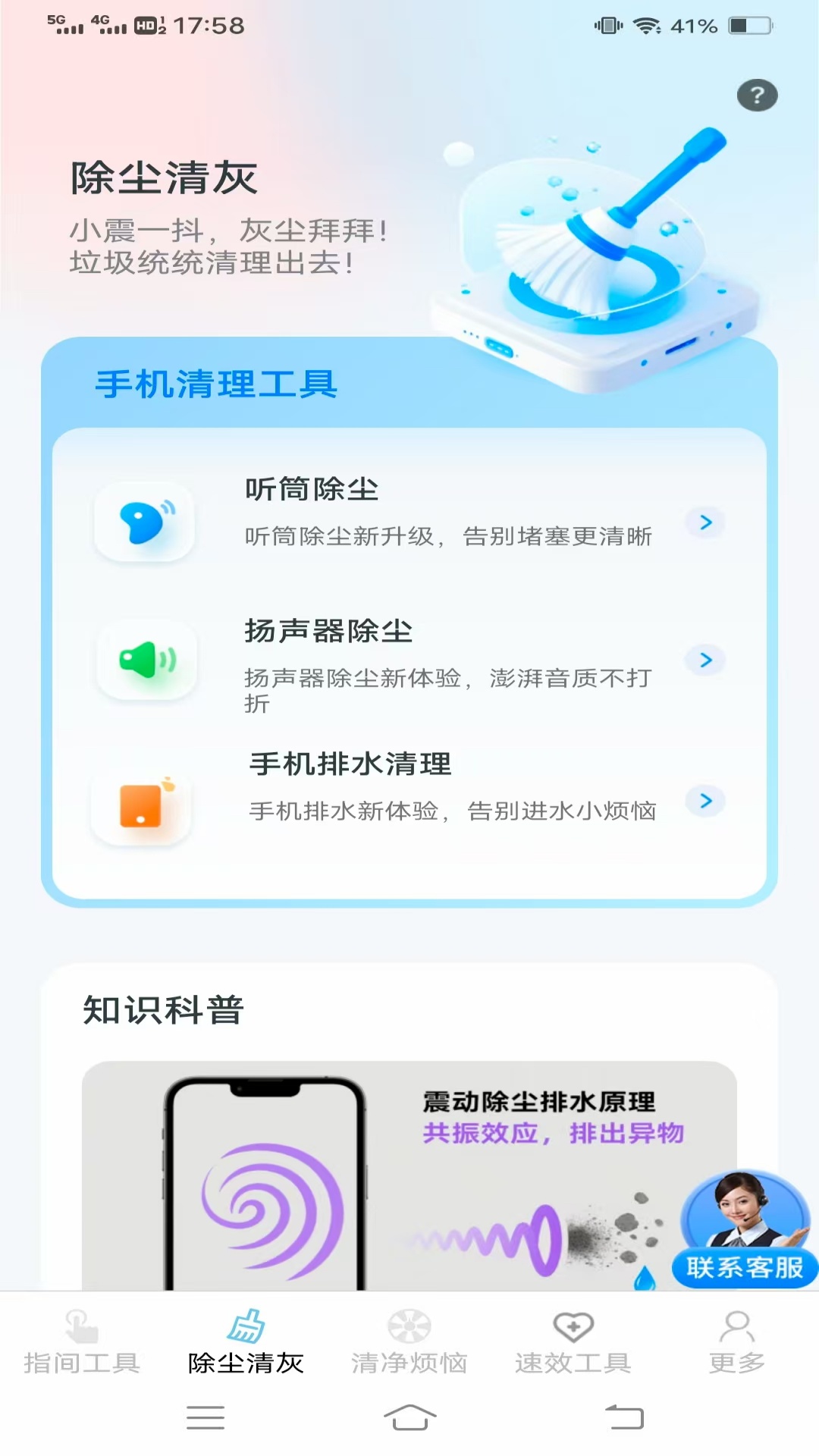View the 震动除尘排水原理 knowledge card
The image size is (819, 1456).
pyautogui.click(x=409, y=1175)
